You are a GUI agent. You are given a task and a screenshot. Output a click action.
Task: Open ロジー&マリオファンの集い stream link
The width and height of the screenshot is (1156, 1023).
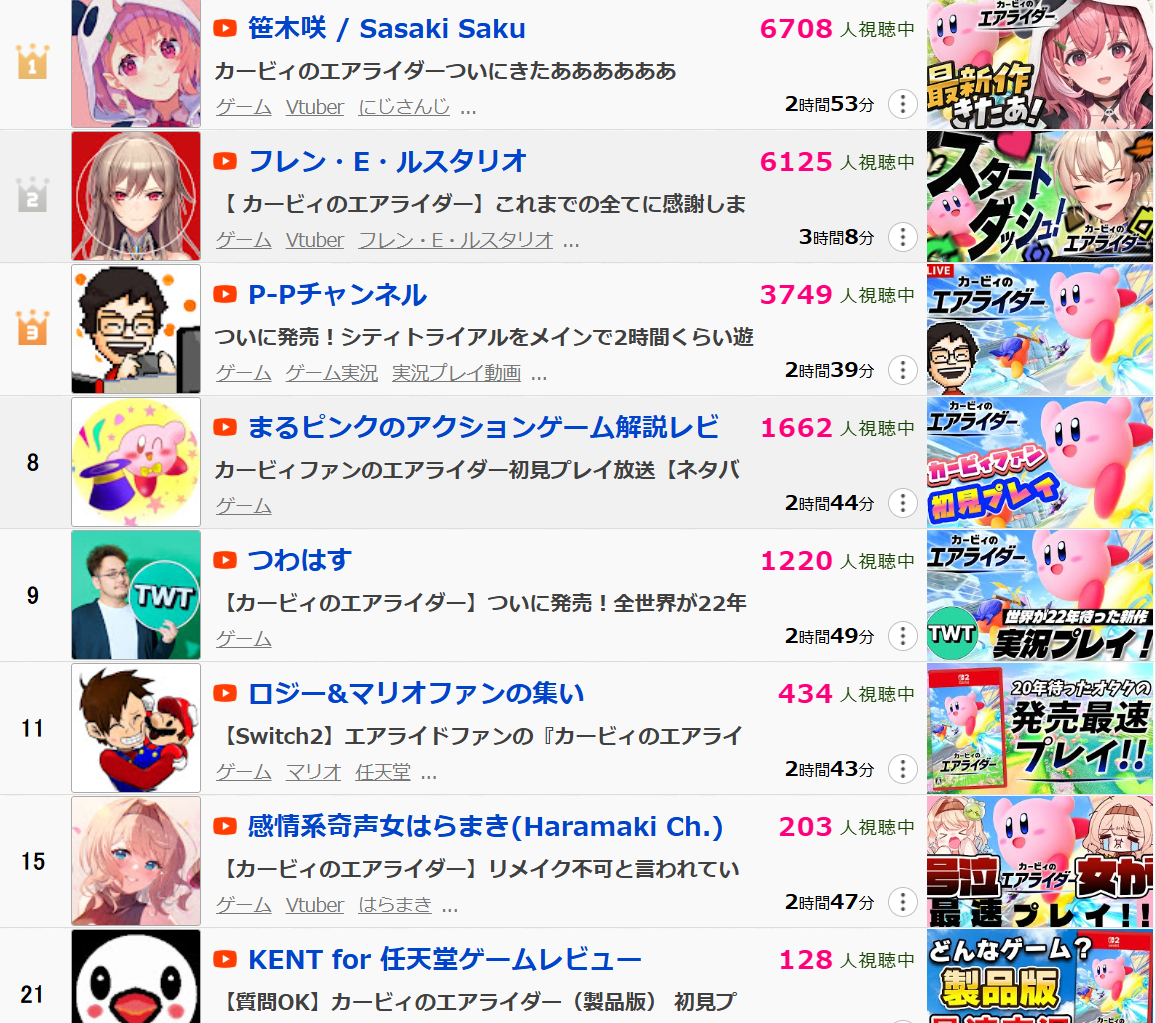point(415,694)
